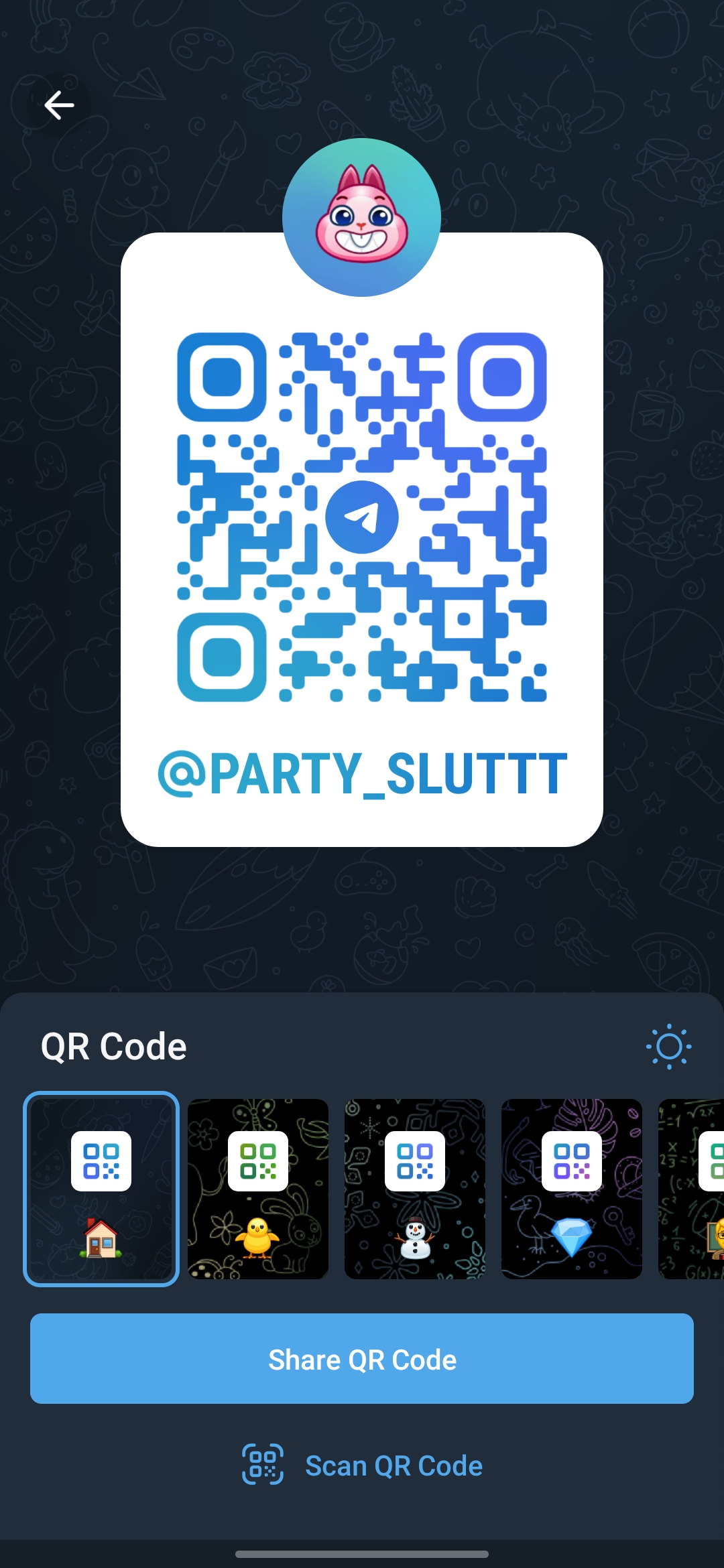
Task: Choose the chick QR theme
Action: coord(258,1189)
